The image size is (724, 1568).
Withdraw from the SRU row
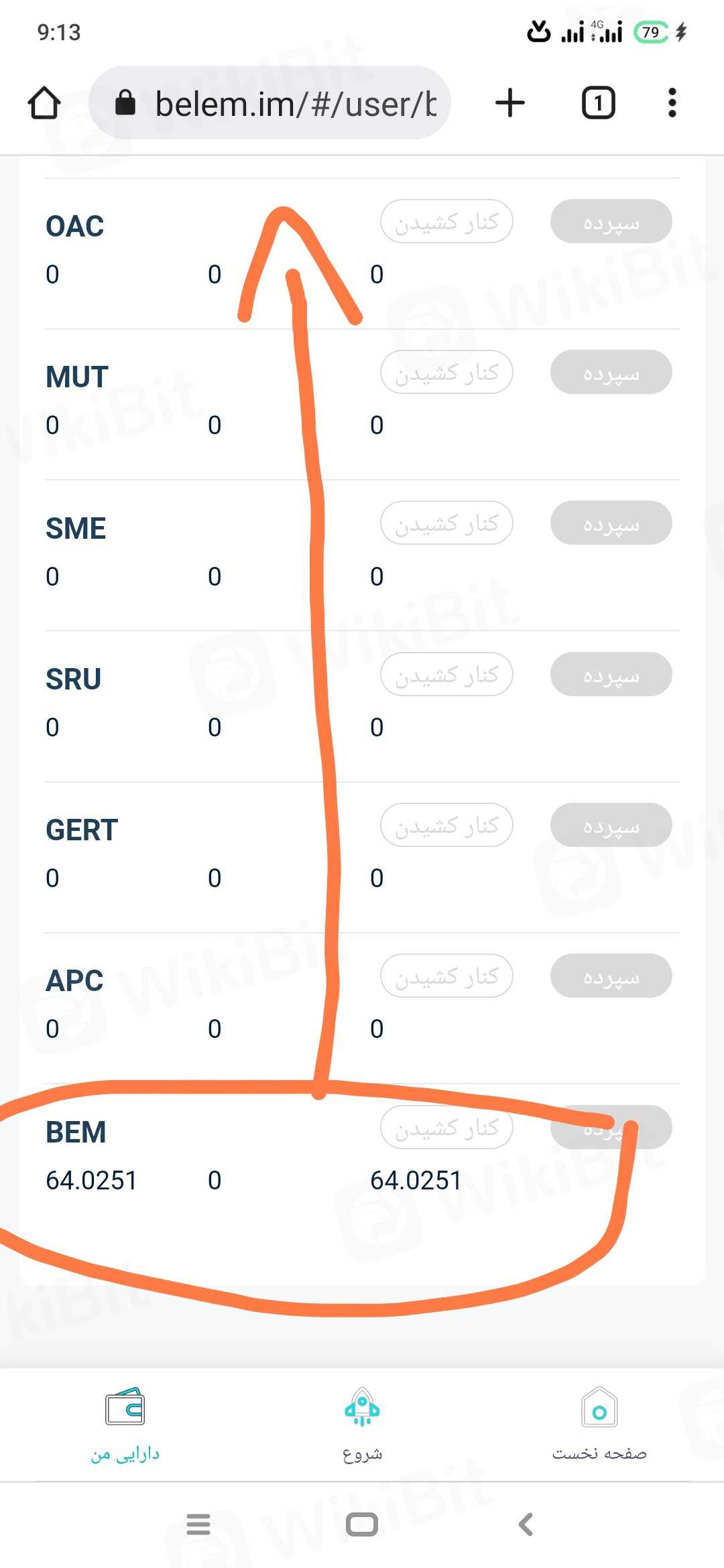coord(446,675)
